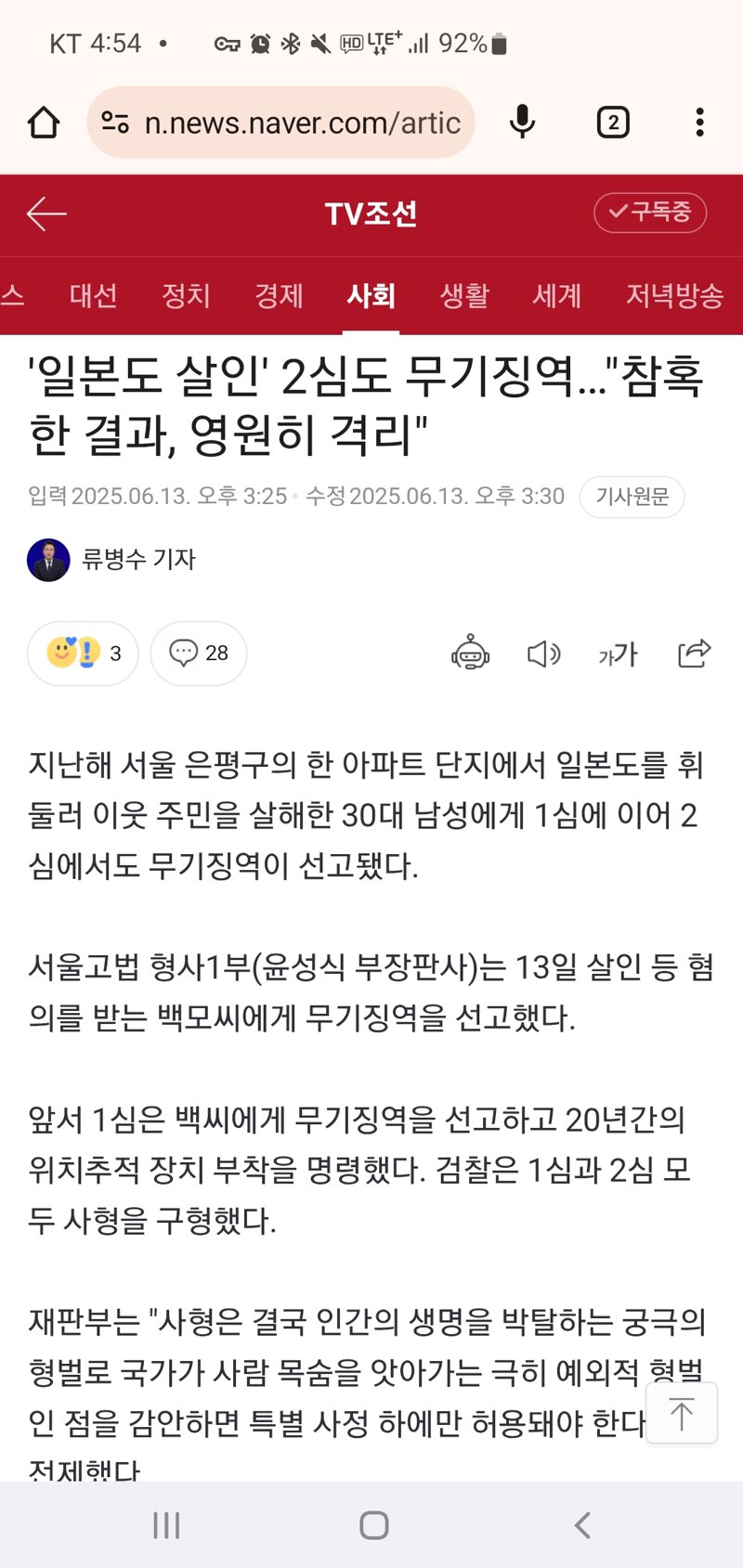Go back using the header arrow
This screenshot has height=1568, width=743.
click(46, 214)
